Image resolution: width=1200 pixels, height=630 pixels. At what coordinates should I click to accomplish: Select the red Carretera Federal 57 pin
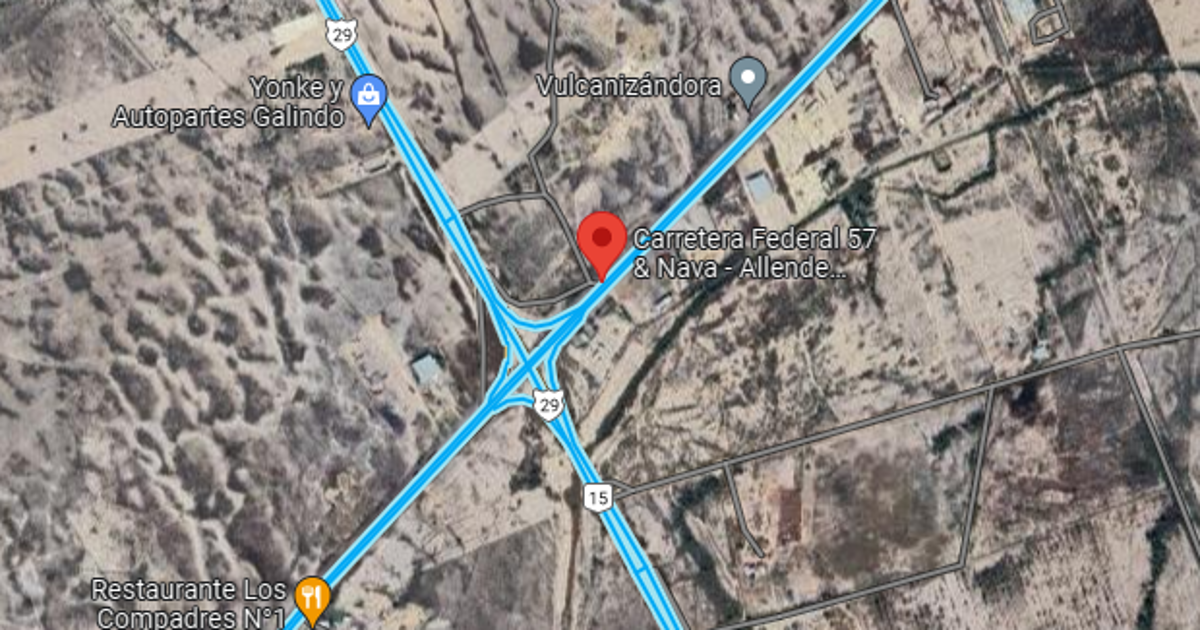(602, 240)
